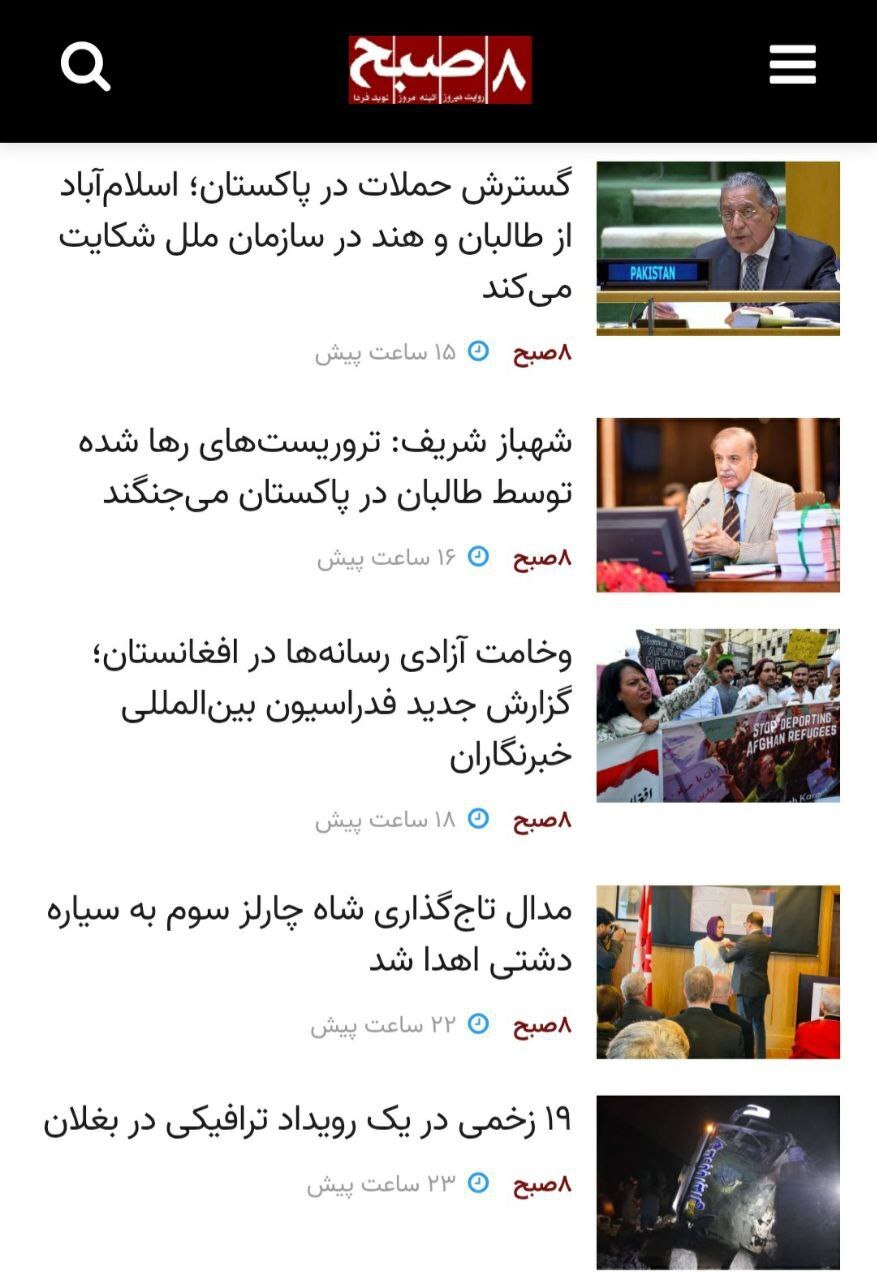Read King Charles coronation medal headline
The image size is (877, 1280).
point(310,935)
